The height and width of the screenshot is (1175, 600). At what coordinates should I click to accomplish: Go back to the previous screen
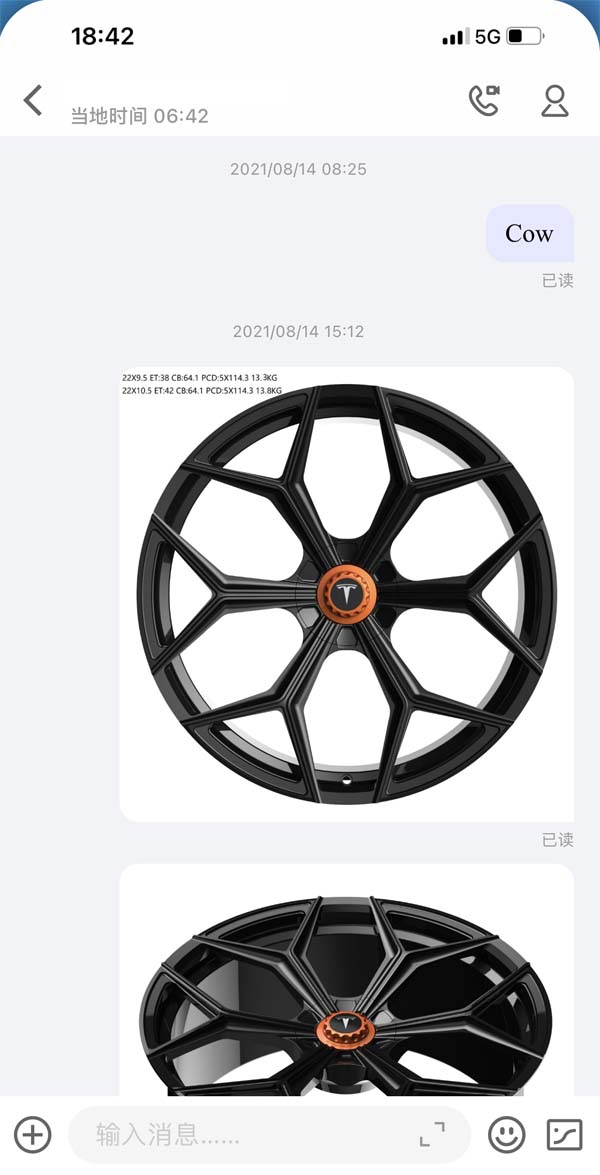point(33,100)
